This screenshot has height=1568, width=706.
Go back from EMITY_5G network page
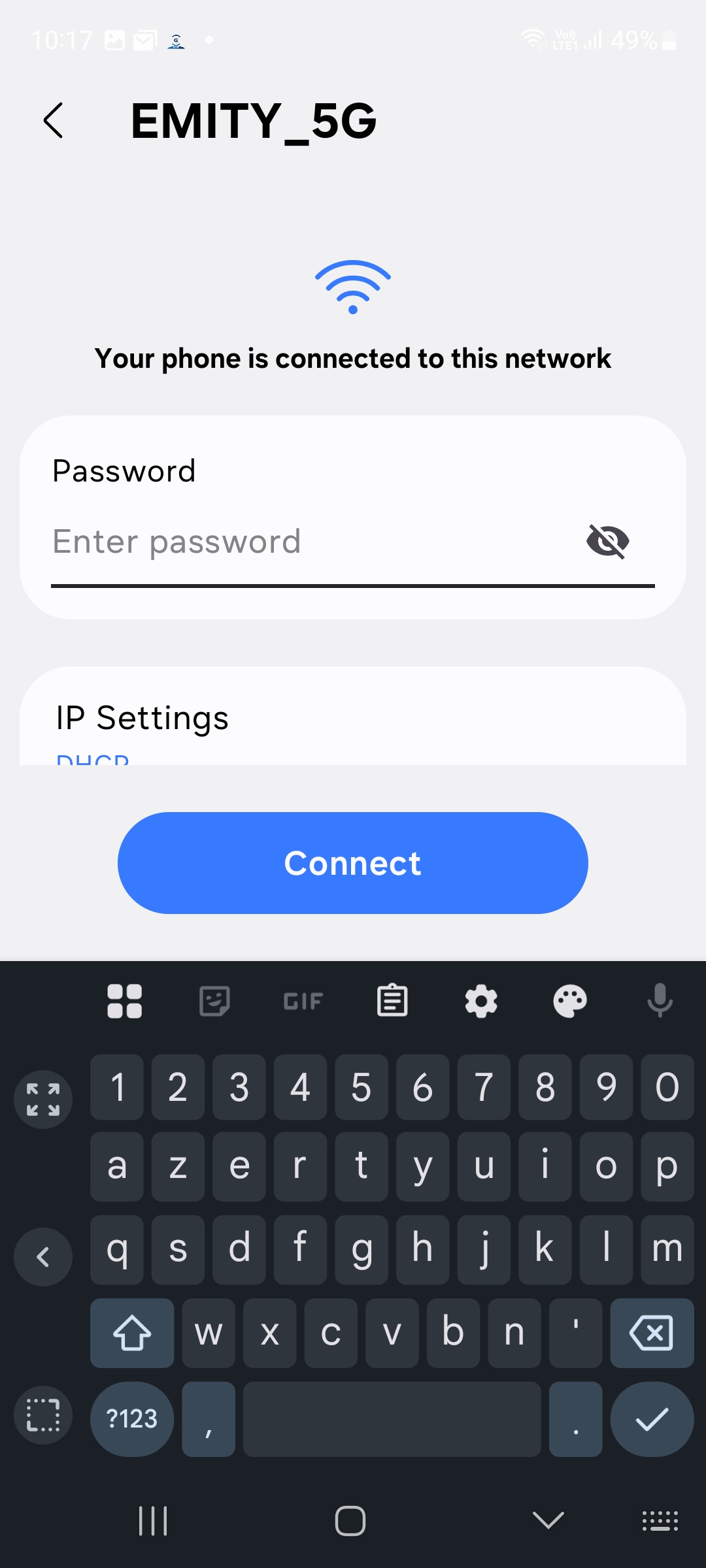(x=53, y=121)
